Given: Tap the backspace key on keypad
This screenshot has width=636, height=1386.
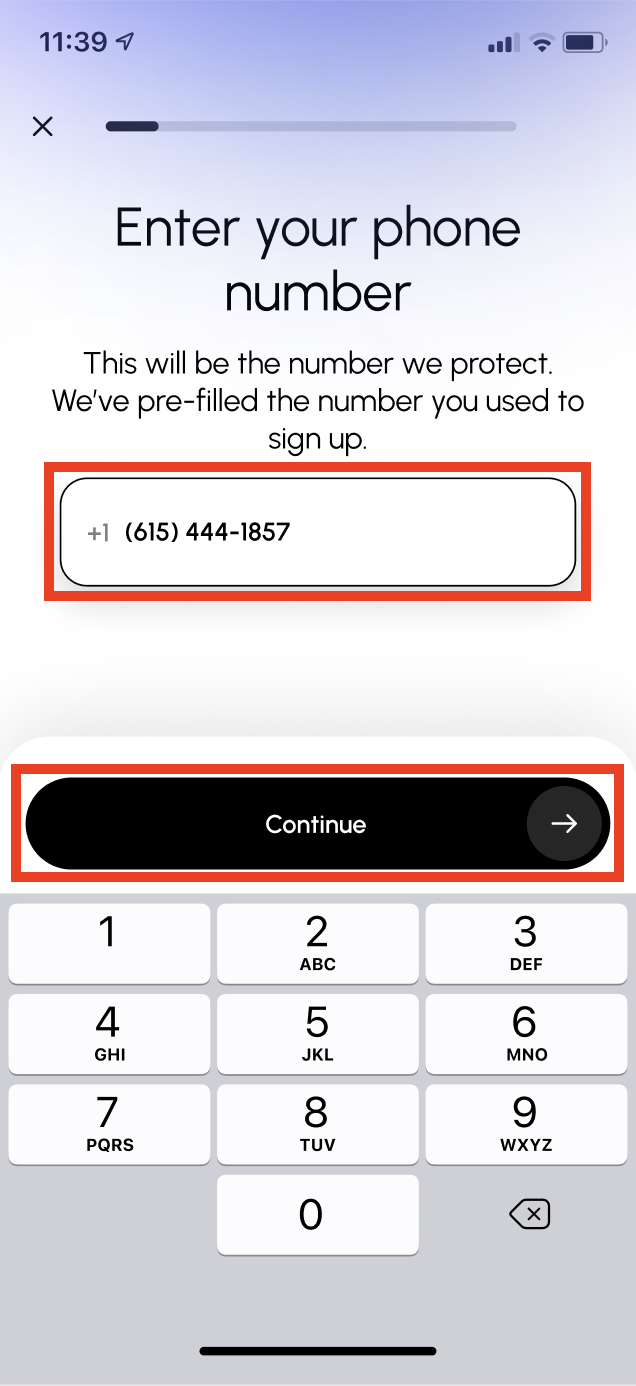Looking at the screenshot, I should (528, 1215).
